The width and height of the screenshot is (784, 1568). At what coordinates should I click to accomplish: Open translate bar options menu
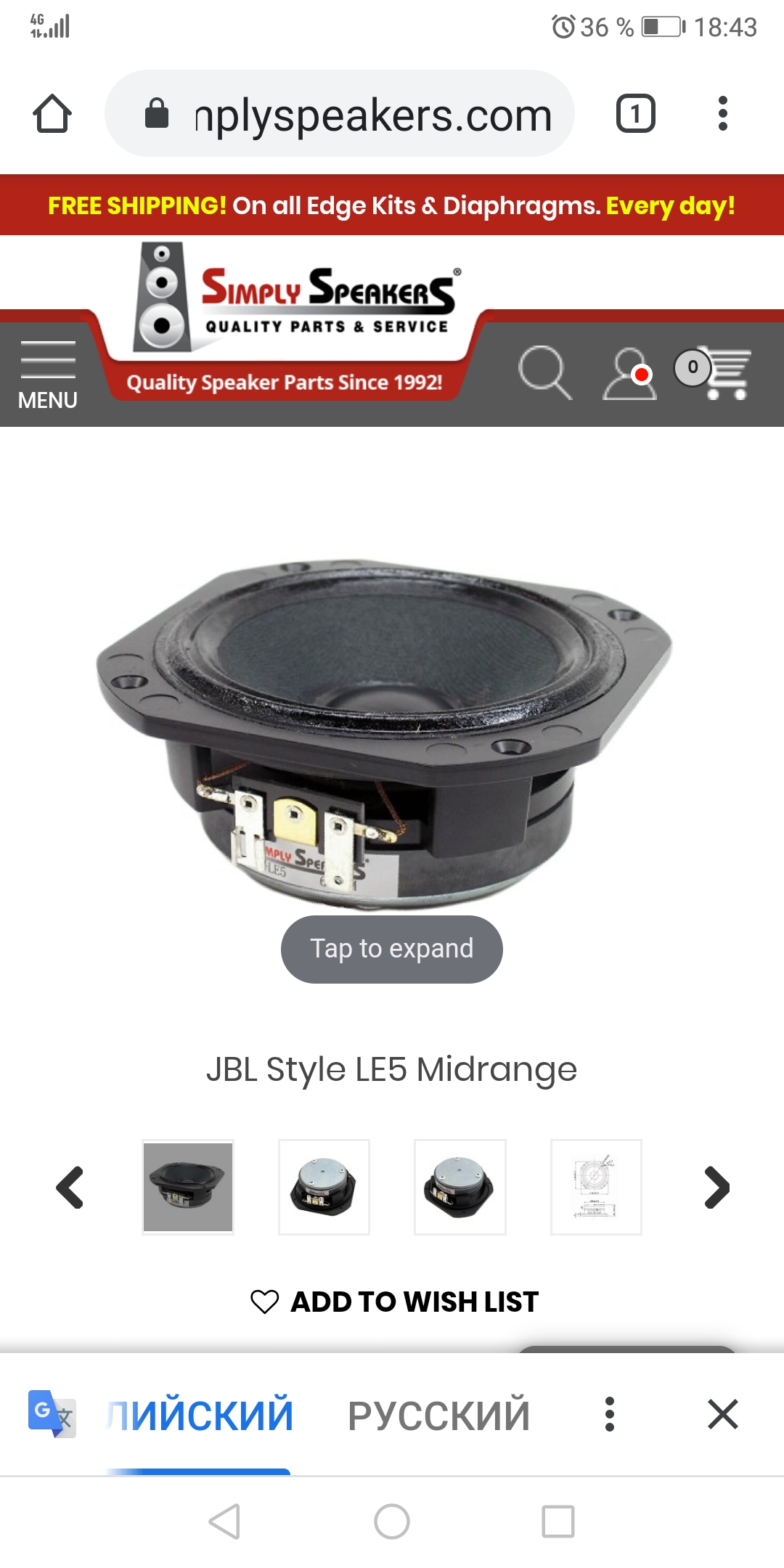pyautogui.click(x=610, y=1414)
